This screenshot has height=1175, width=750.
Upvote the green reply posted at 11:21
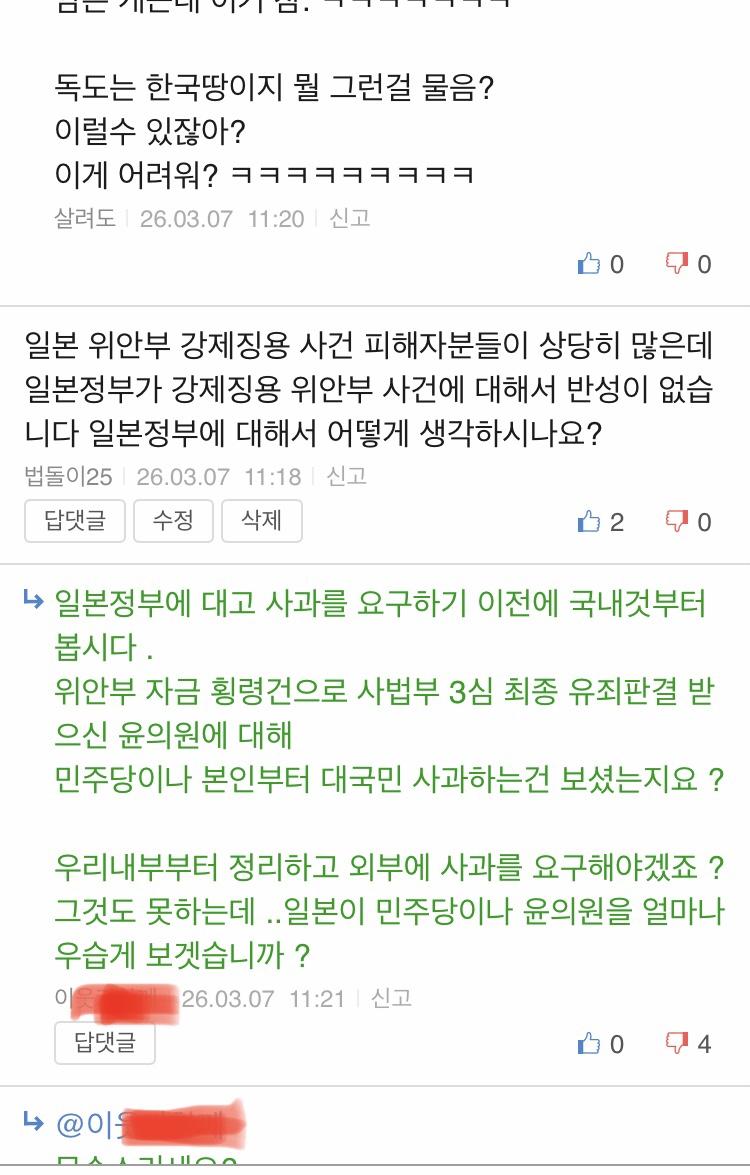point(590,1044)
